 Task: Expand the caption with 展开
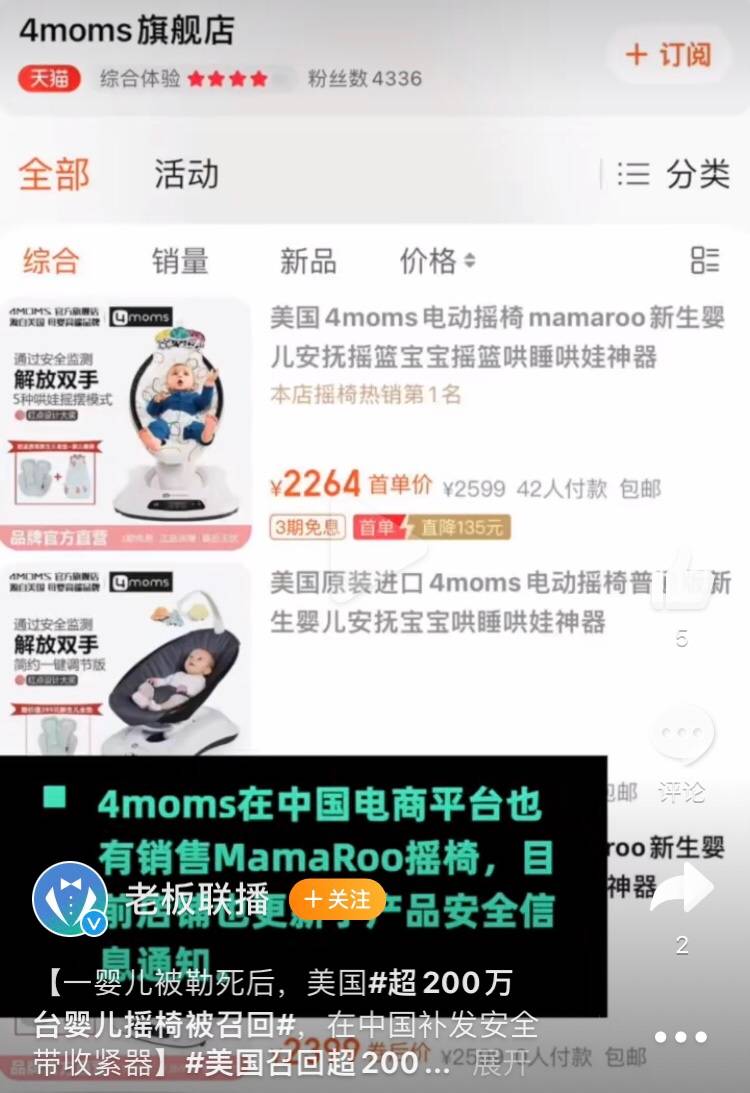click(501, 1061)
